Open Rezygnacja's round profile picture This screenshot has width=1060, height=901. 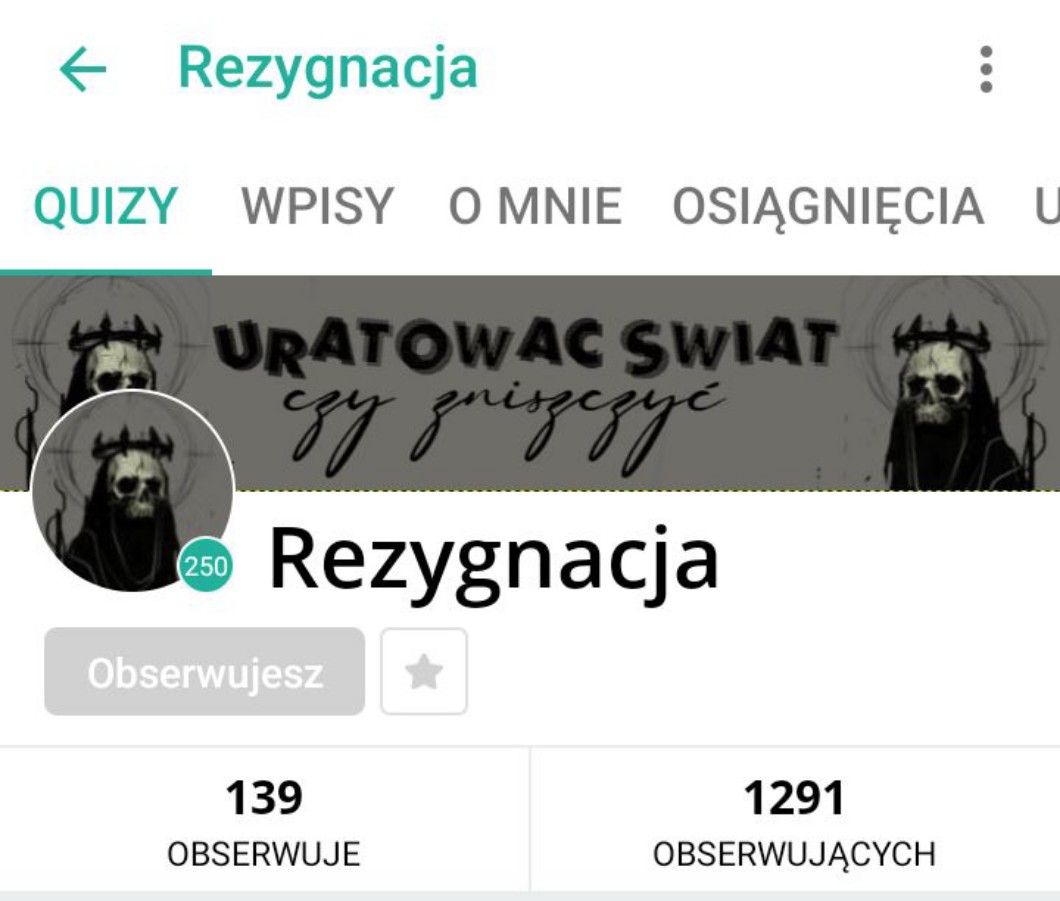(x=132, y=491)
